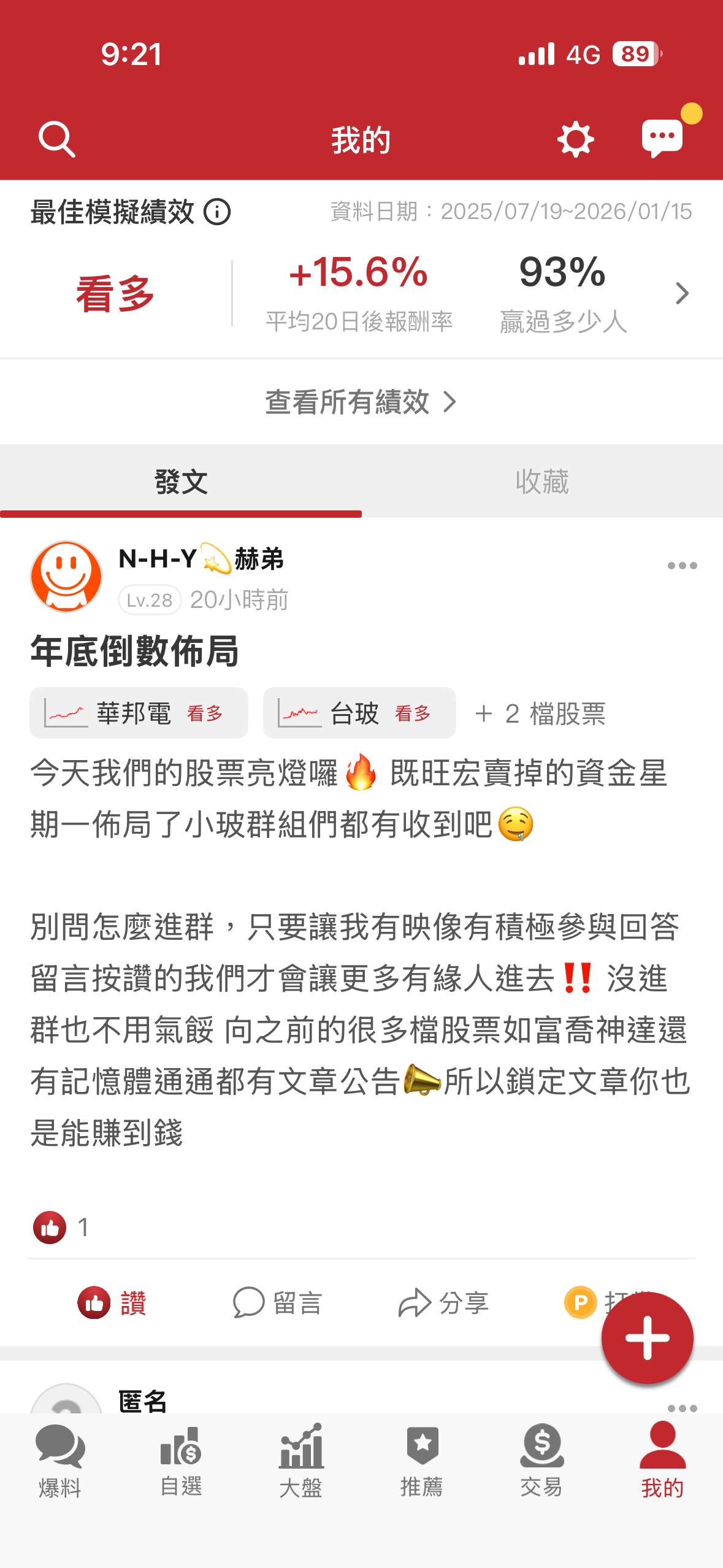Open the search magnifier icon
Viewport: 723px width, 1568px height.
[56, 139]
